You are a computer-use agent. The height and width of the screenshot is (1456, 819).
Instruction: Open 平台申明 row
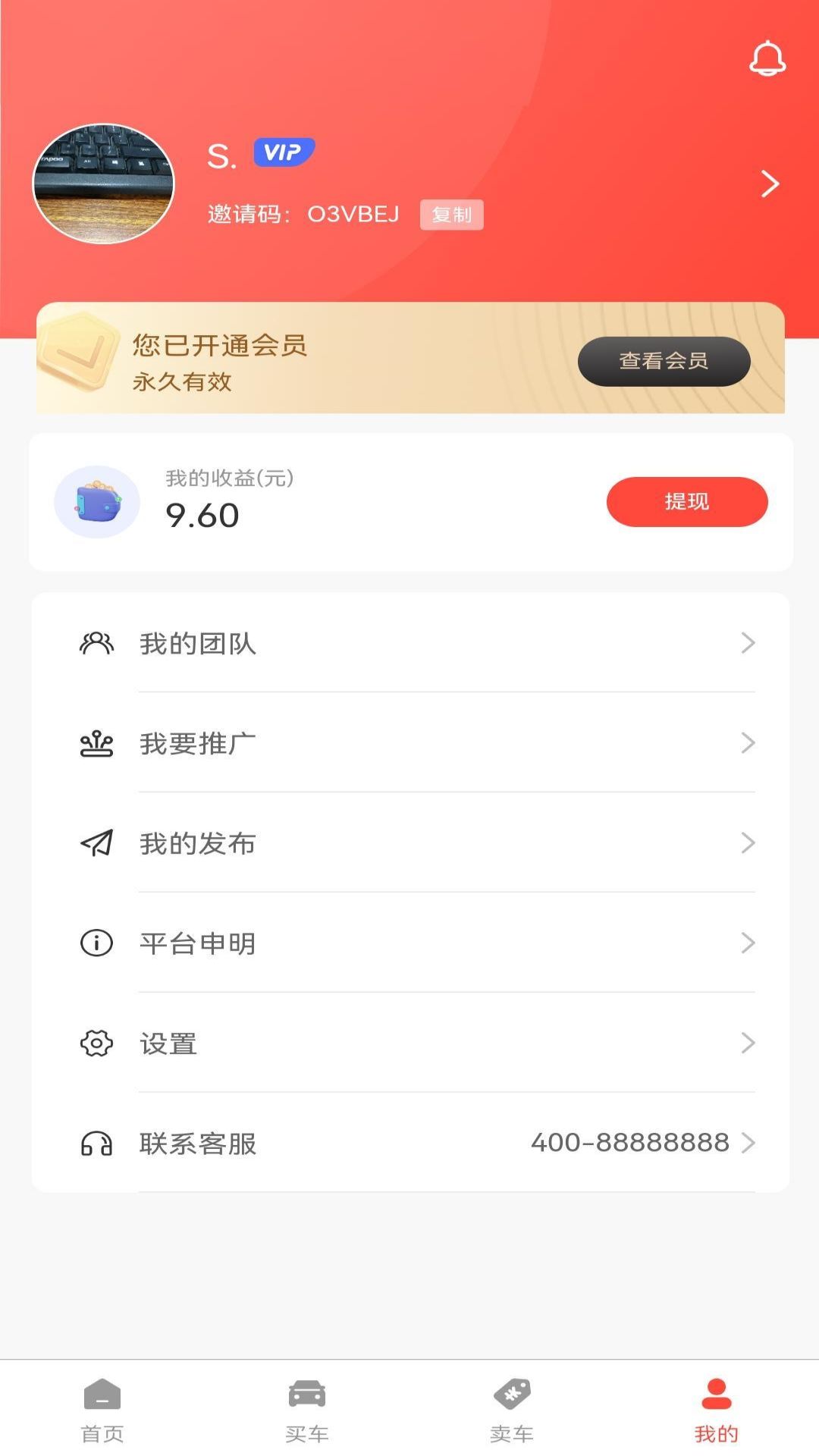(x=409, y=943)
